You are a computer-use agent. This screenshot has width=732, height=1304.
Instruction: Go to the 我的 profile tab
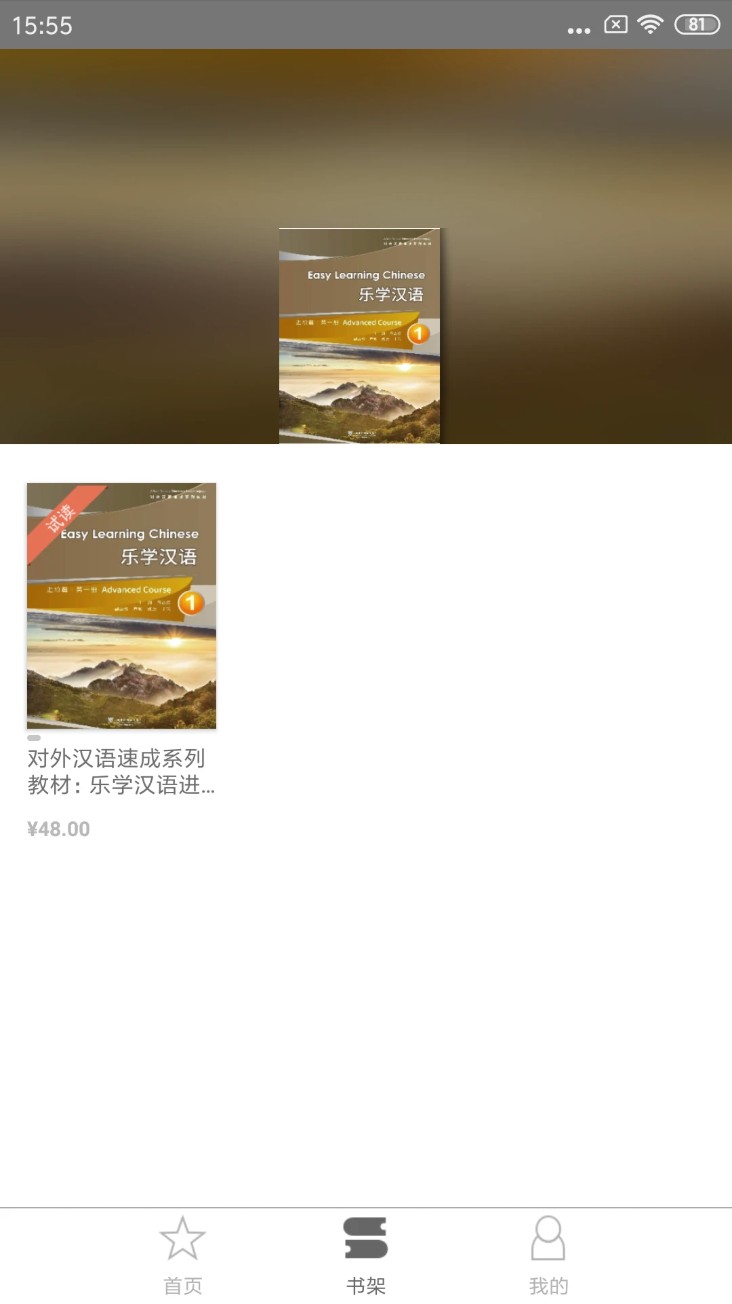548,1254
